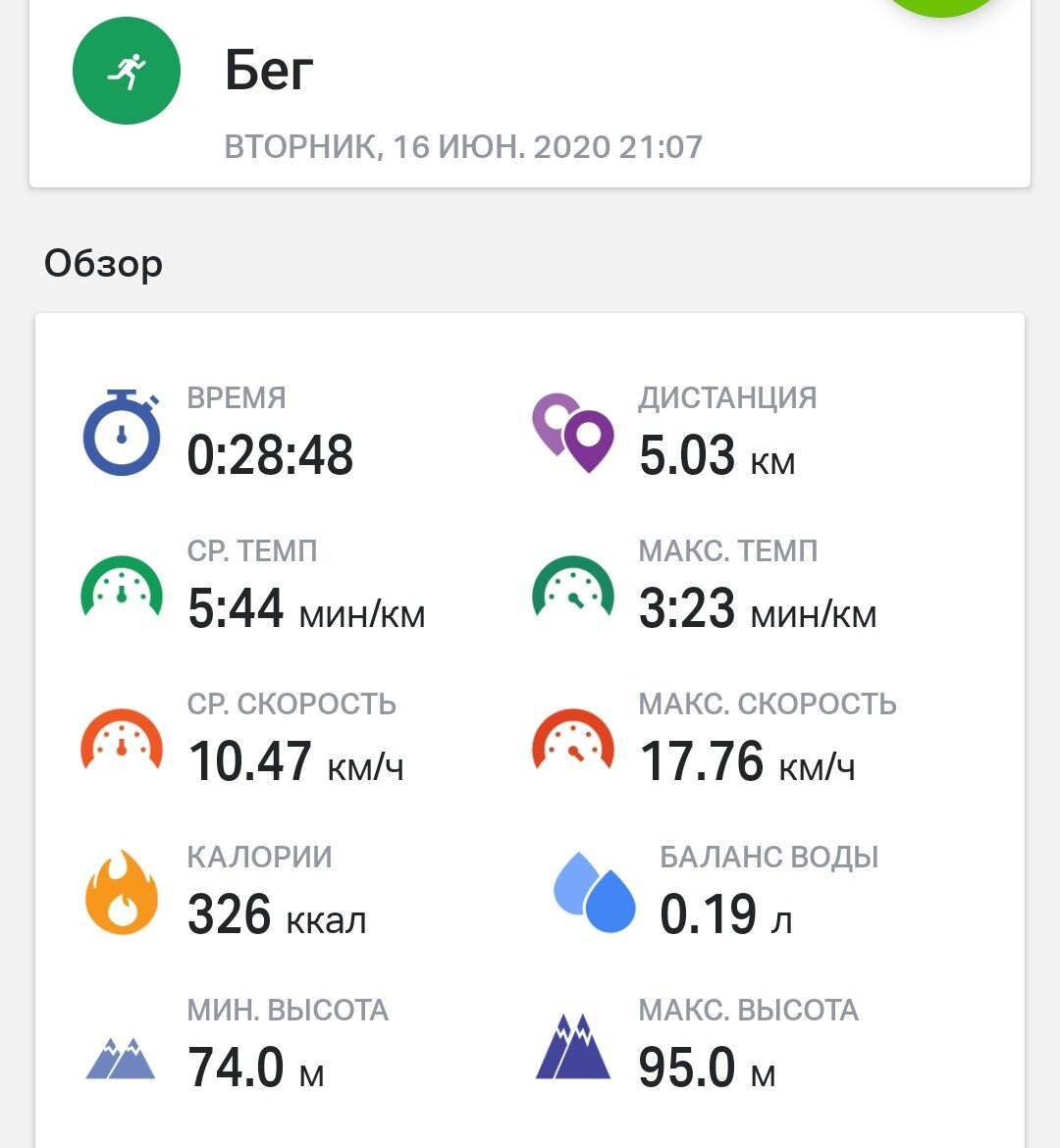1060x1148 pixels.
Task: Click the orange flame icon for КАЛОРИИ
Action: point(122,891)
